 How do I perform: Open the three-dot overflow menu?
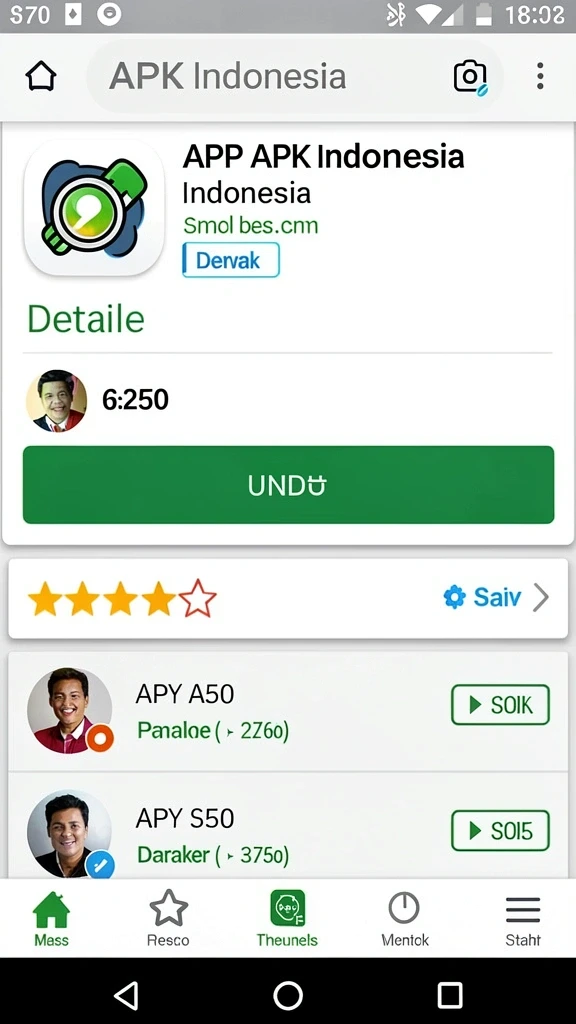[x=539, y=76]
